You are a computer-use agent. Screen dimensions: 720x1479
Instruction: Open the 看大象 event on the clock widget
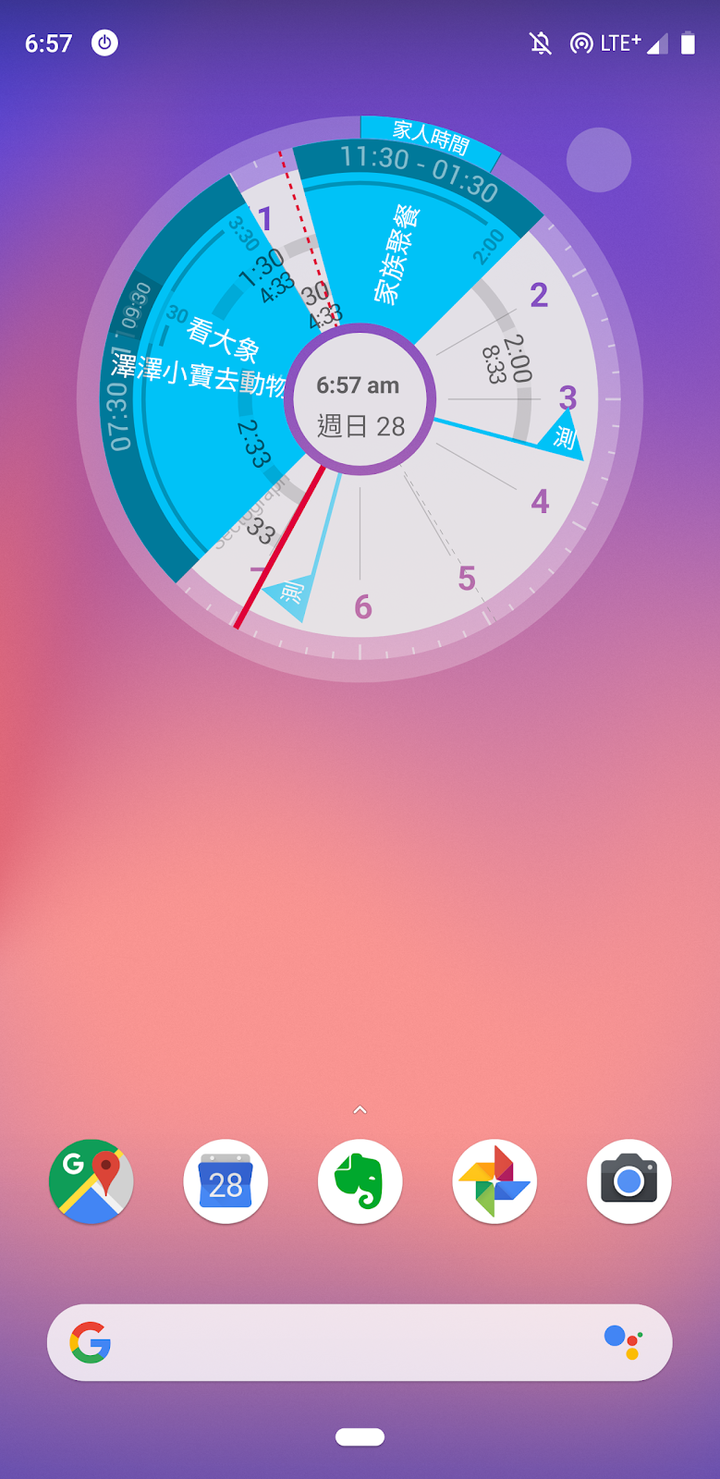coord(223,342)
